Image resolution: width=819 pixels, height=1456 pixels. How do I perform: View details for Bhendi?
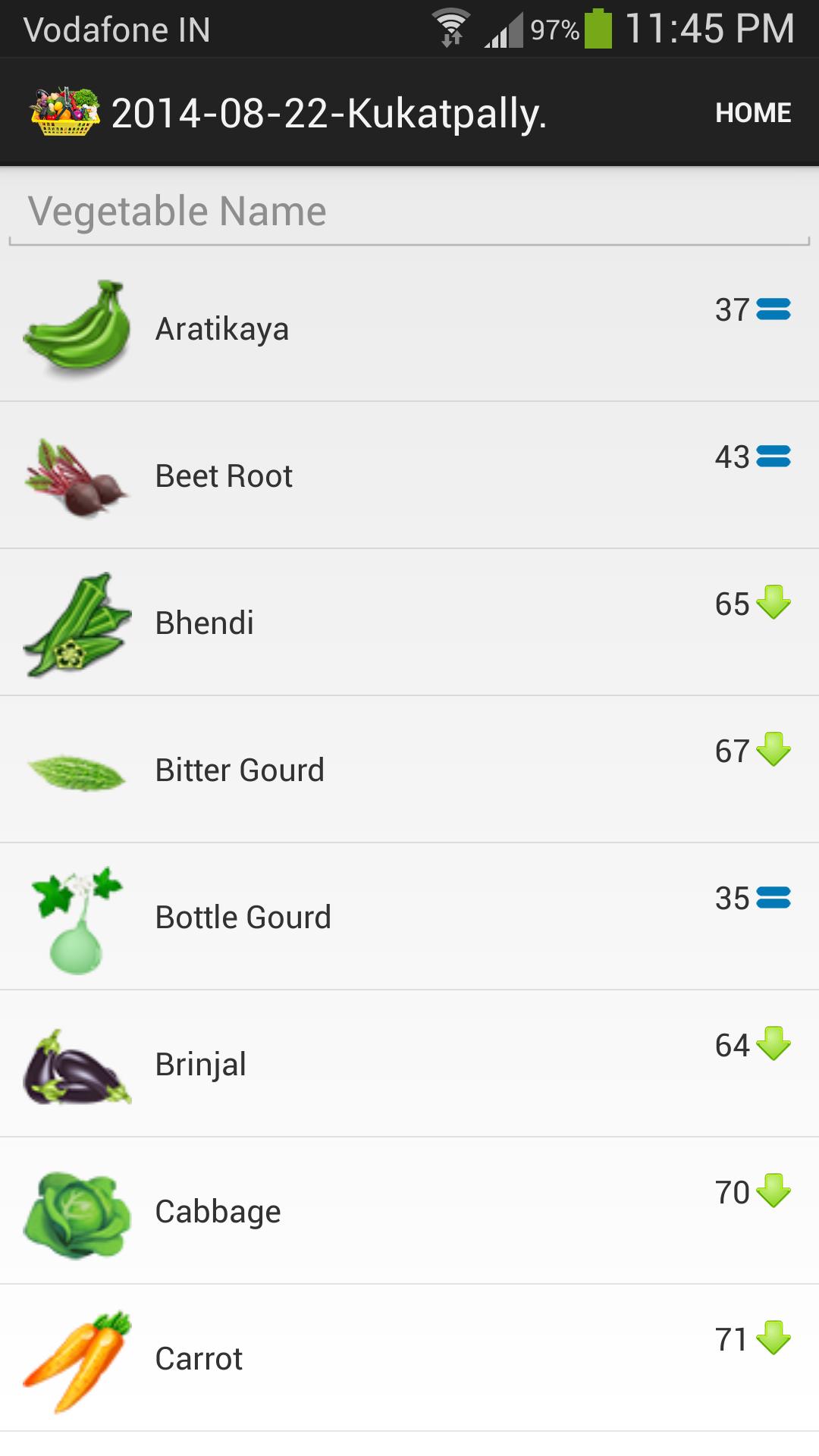tap(409, 623)
